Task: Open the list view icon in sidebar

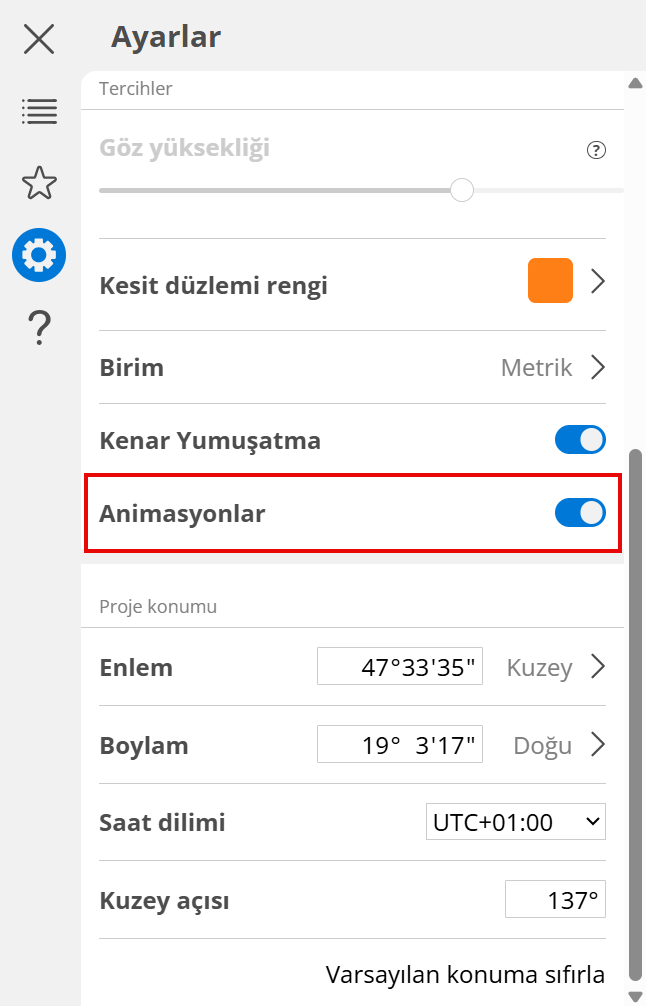Action: click(39, 111)
